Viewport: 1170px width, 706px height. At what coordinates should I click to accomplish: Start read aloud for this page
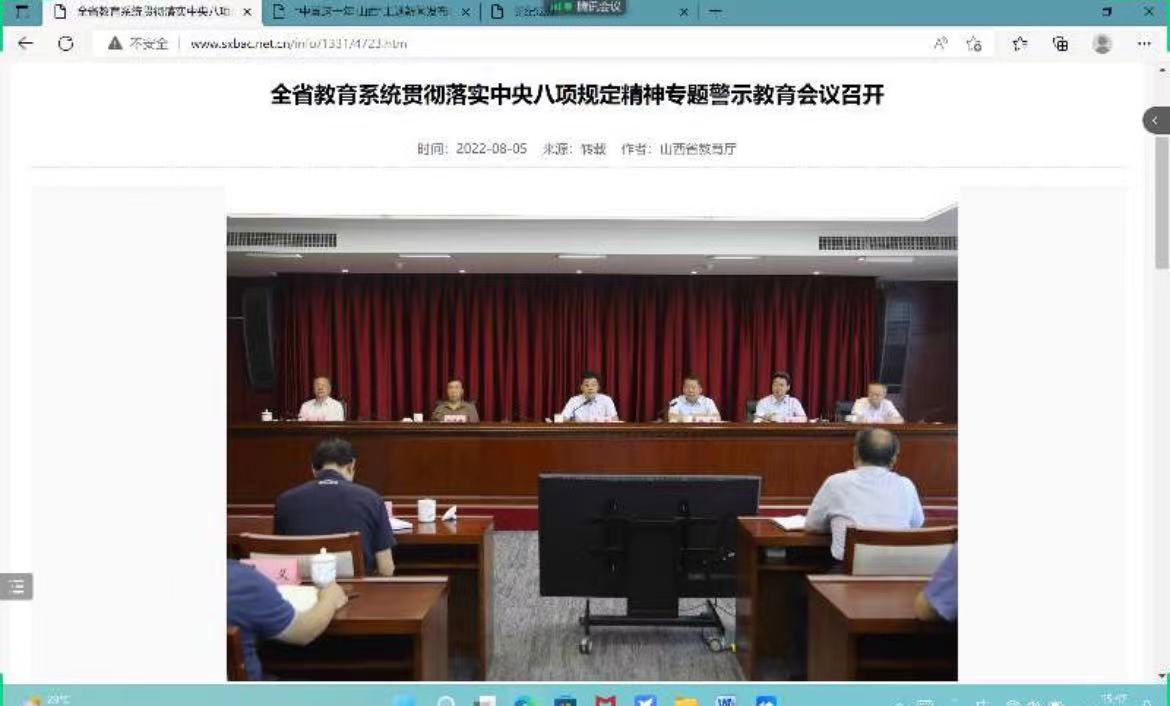tap(941, 43)
